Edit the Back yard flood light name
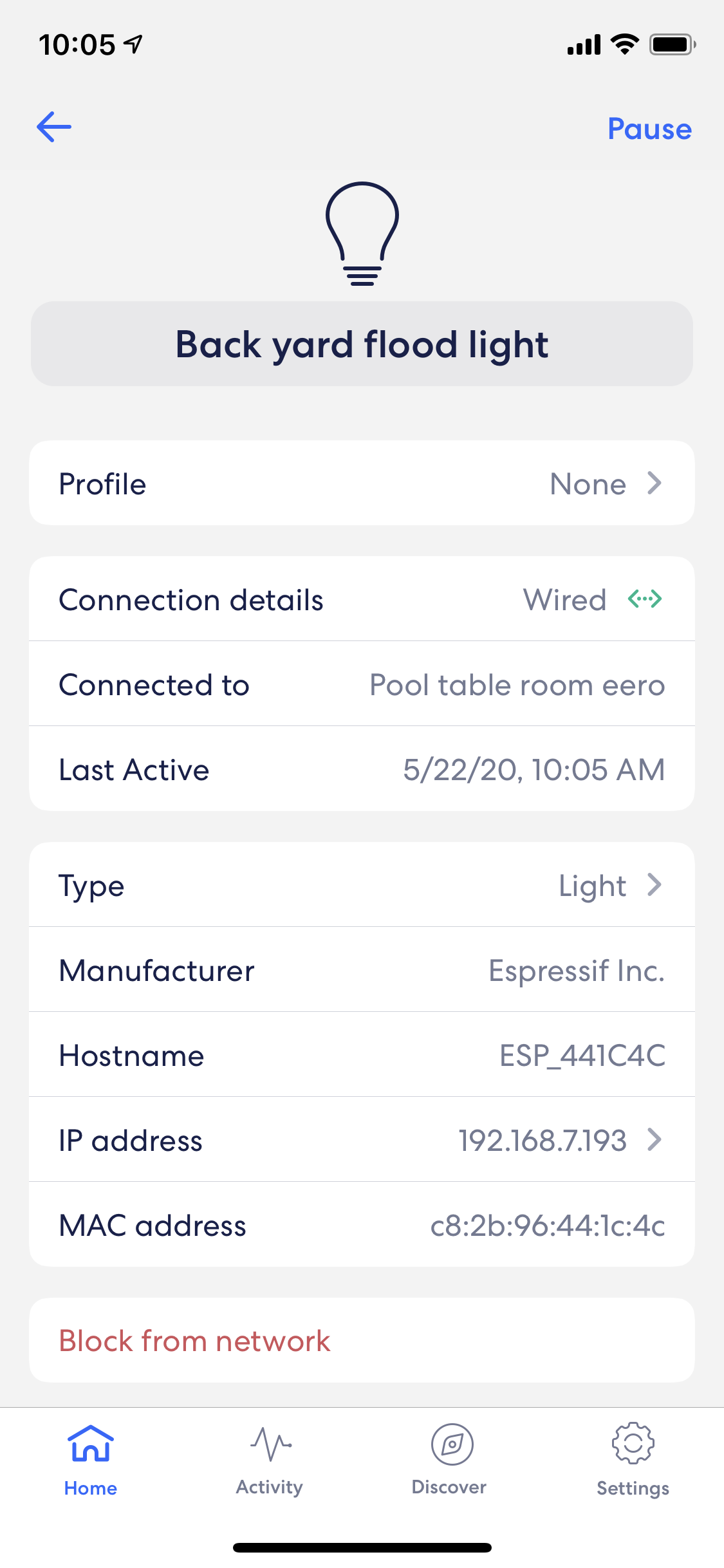The height and width of the screenshot is (1568, 724). pos(362,344)
